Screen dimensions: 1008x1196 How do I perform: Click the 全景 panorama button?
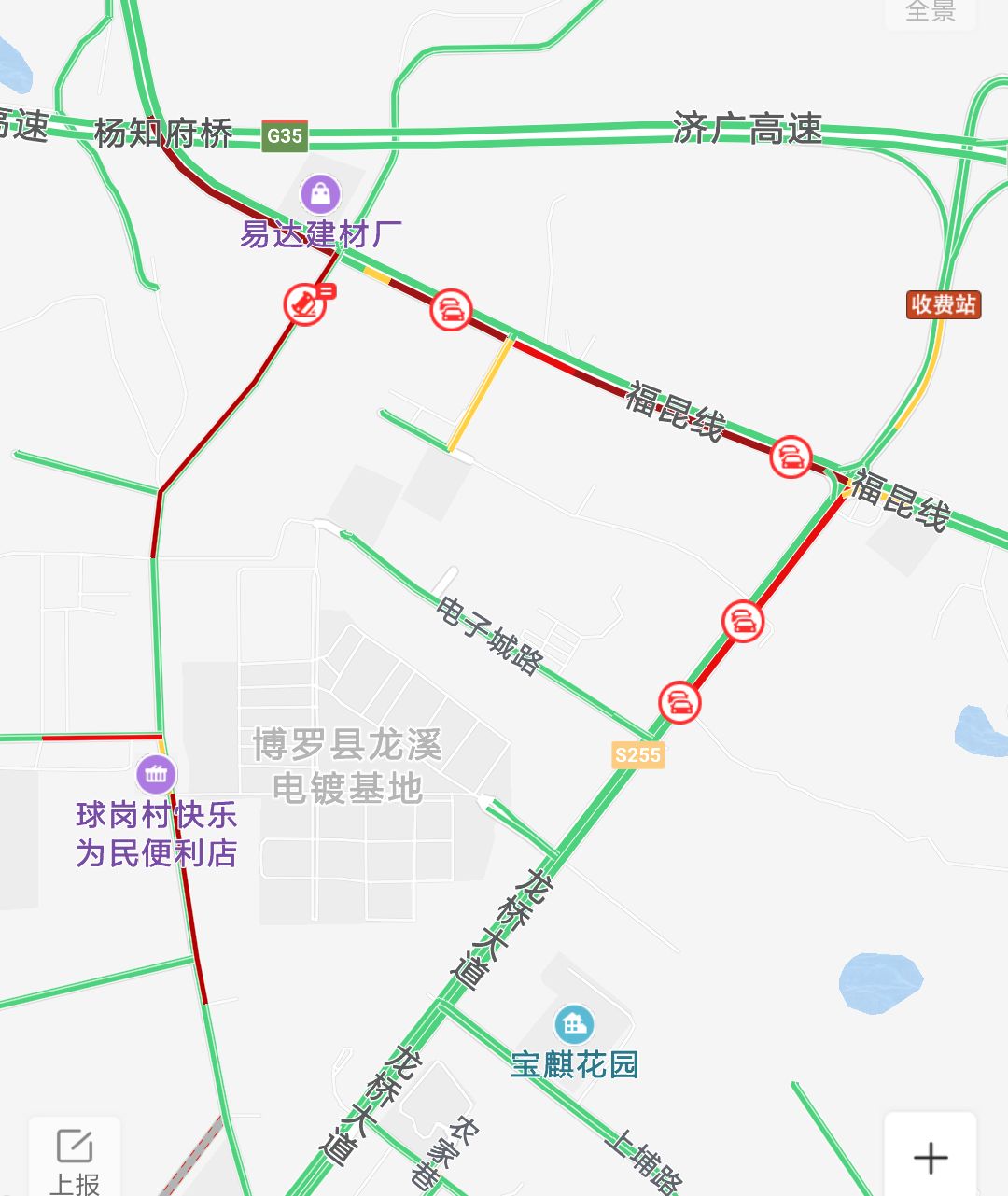click(929, 11)
